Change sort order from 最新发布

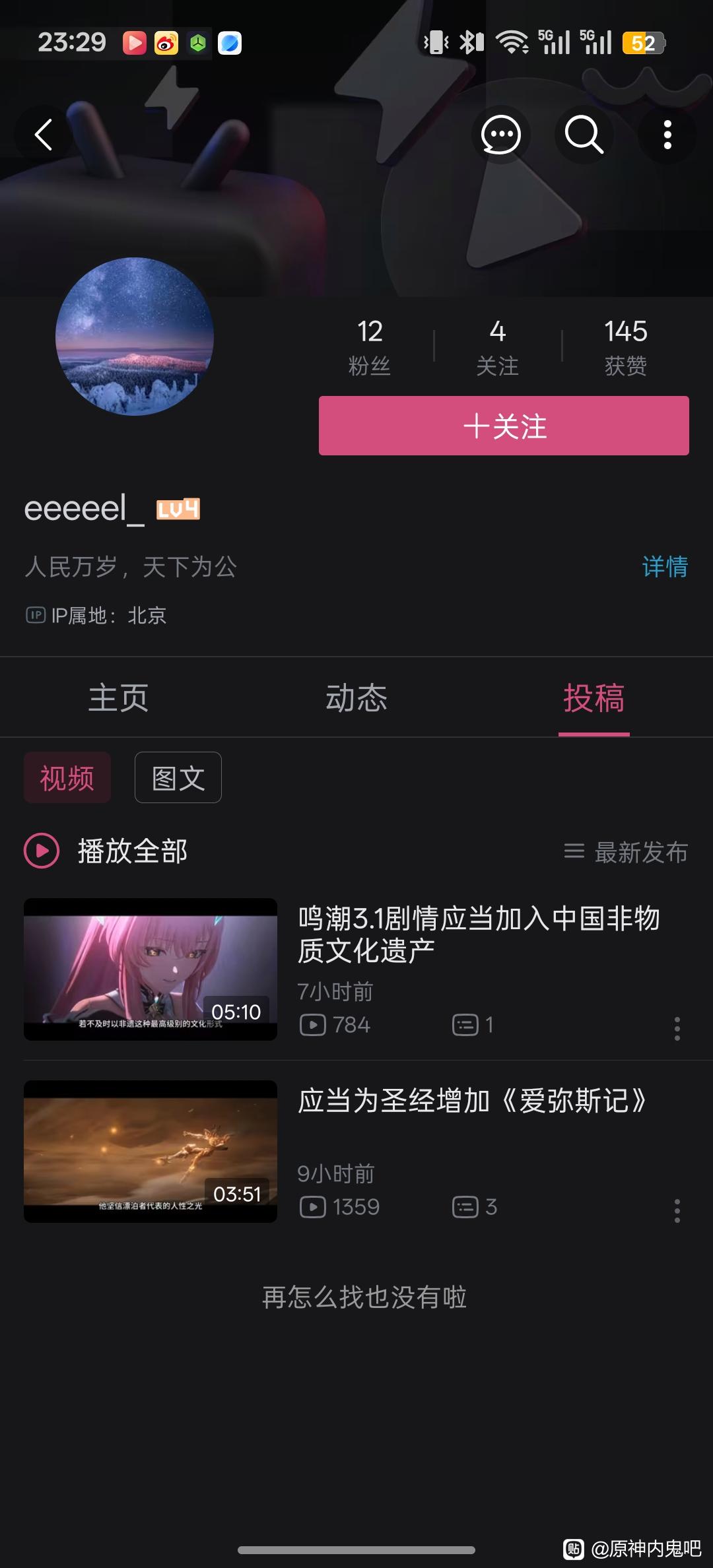[626, 852]
